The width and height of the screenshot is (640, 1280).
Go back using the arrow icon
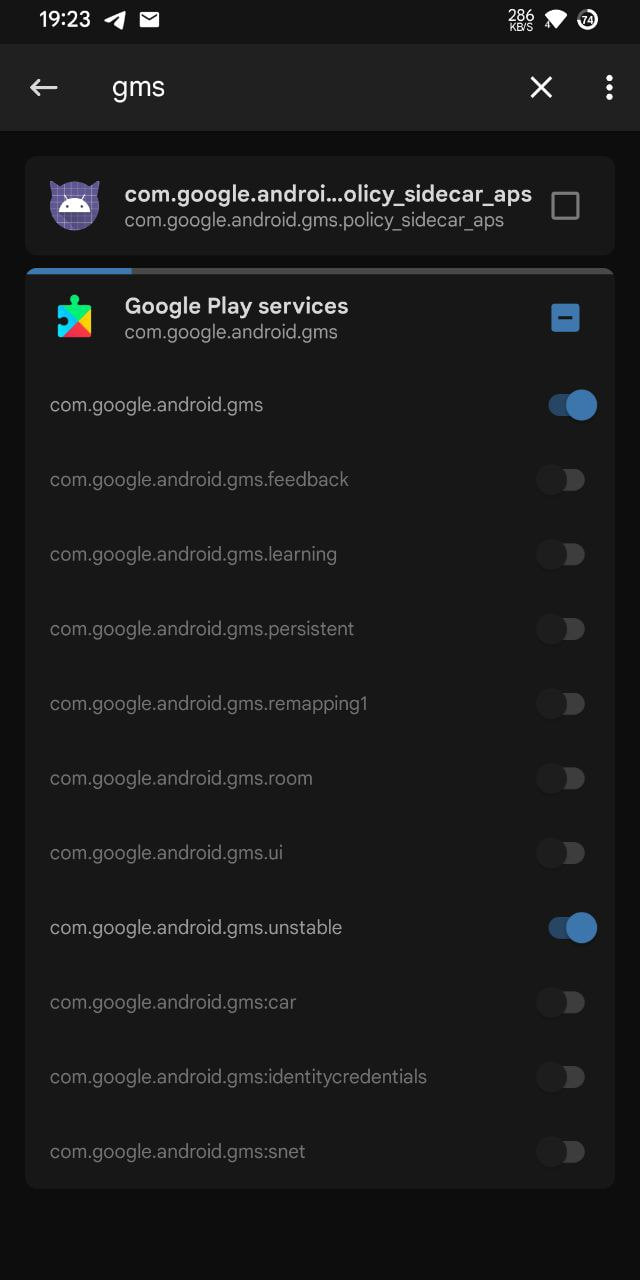pyautogui.click(x=43, y=88)
